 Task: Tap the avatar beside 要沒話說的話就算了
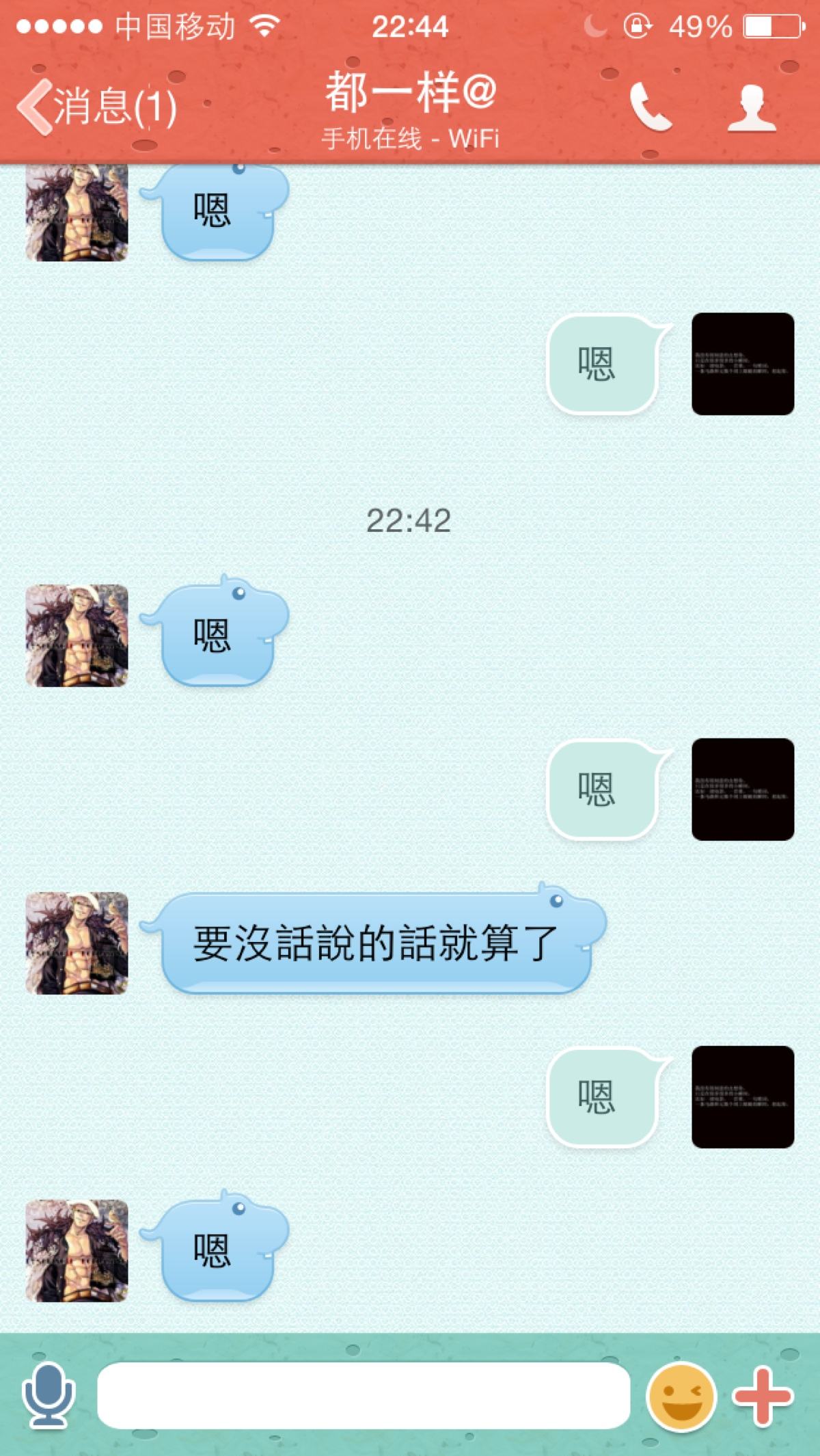pyautogui.click(x=77, y=943)
